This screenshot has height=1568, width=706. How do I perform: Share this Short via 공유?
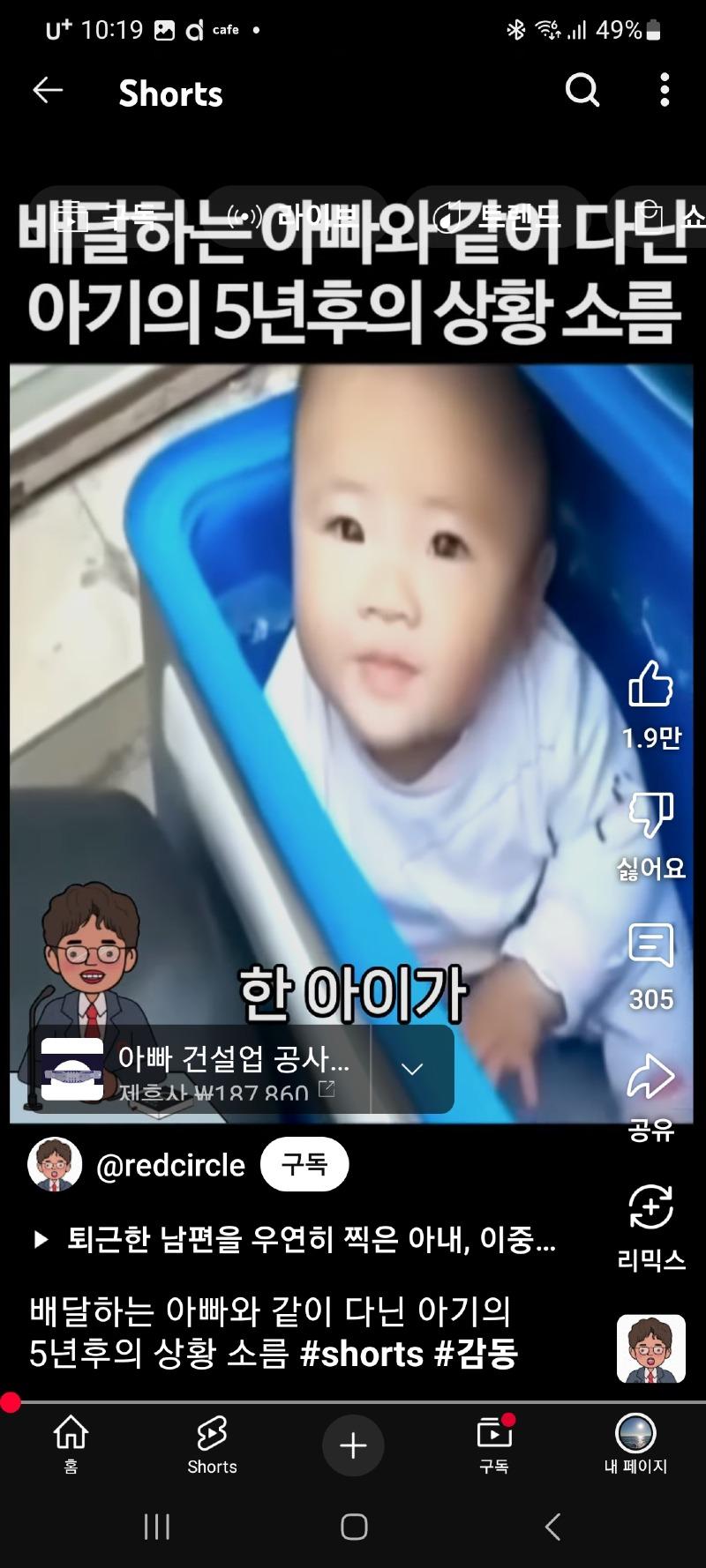[650, 1077]
